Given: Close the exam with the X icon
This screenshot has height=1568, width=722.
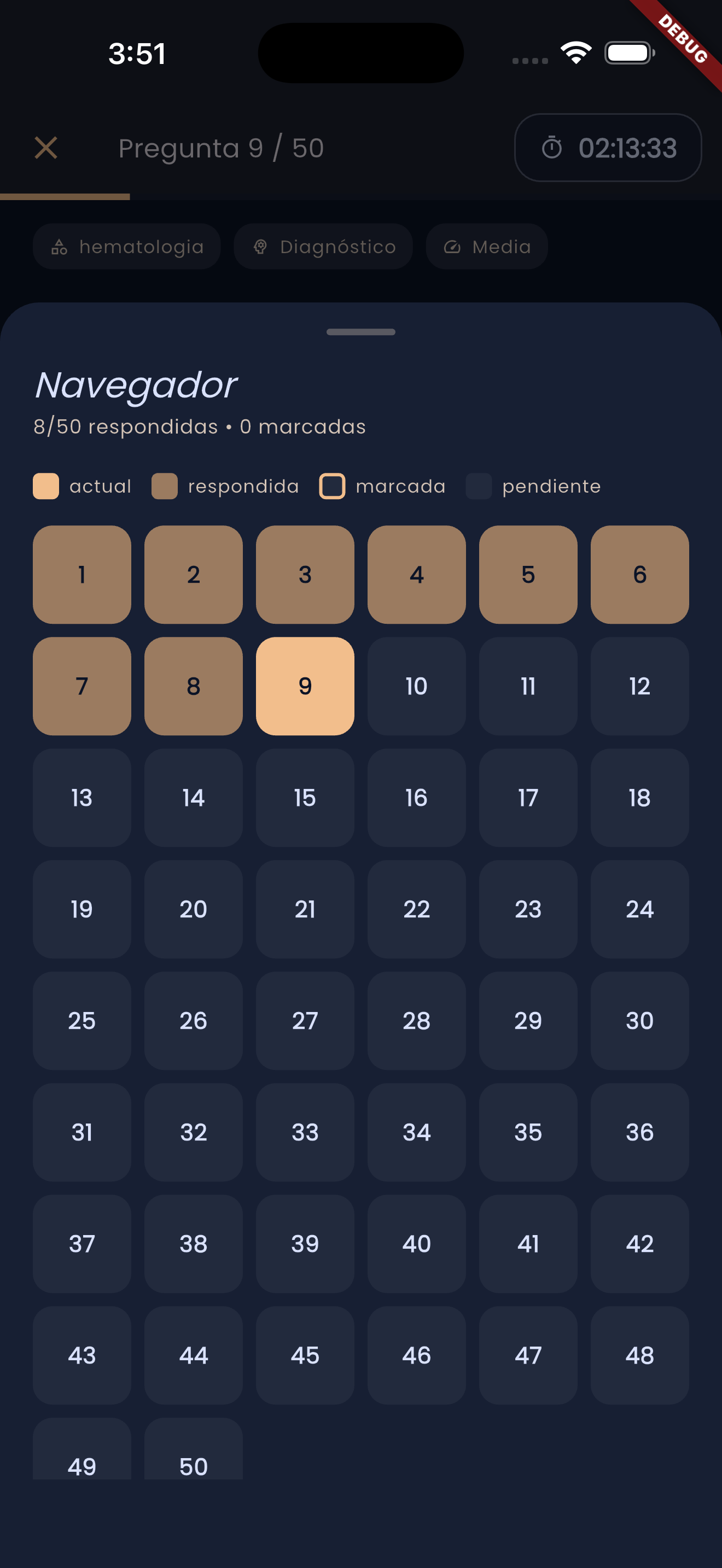Looking at the screenshot, I should coord(46,147).
